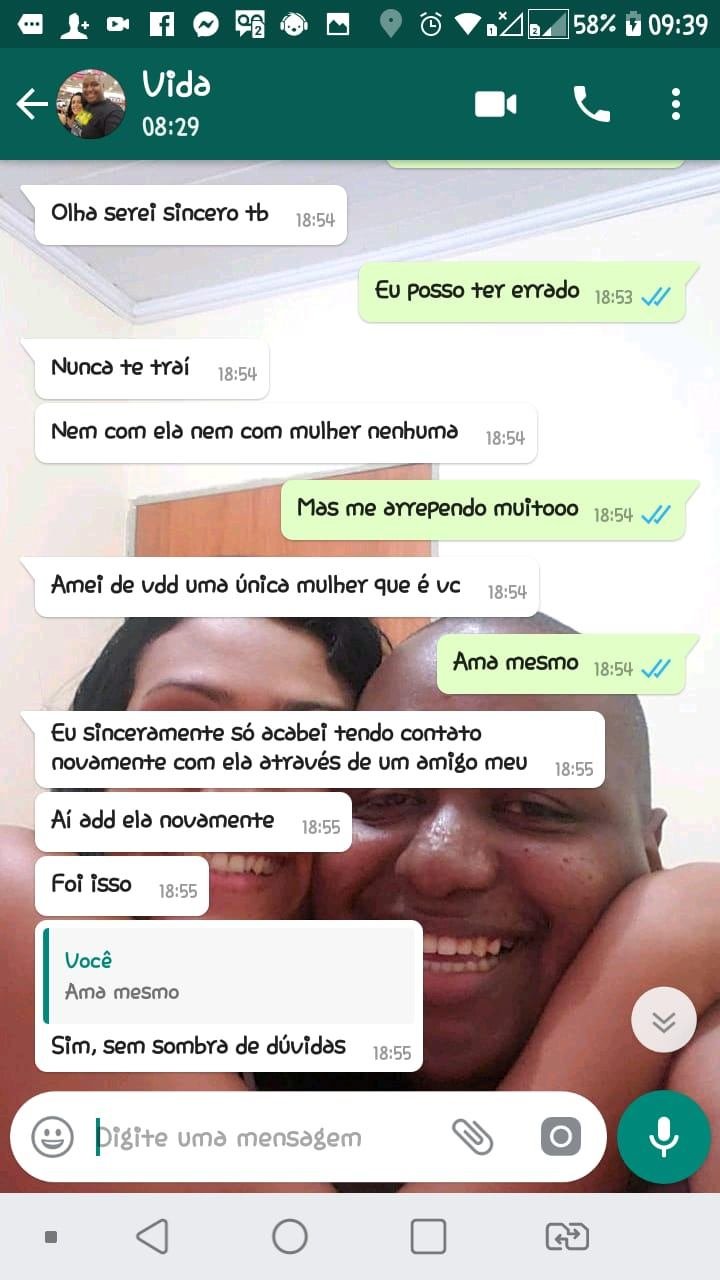Open the overflow menu
The image size is (720, 1280).
click(676, 104)
